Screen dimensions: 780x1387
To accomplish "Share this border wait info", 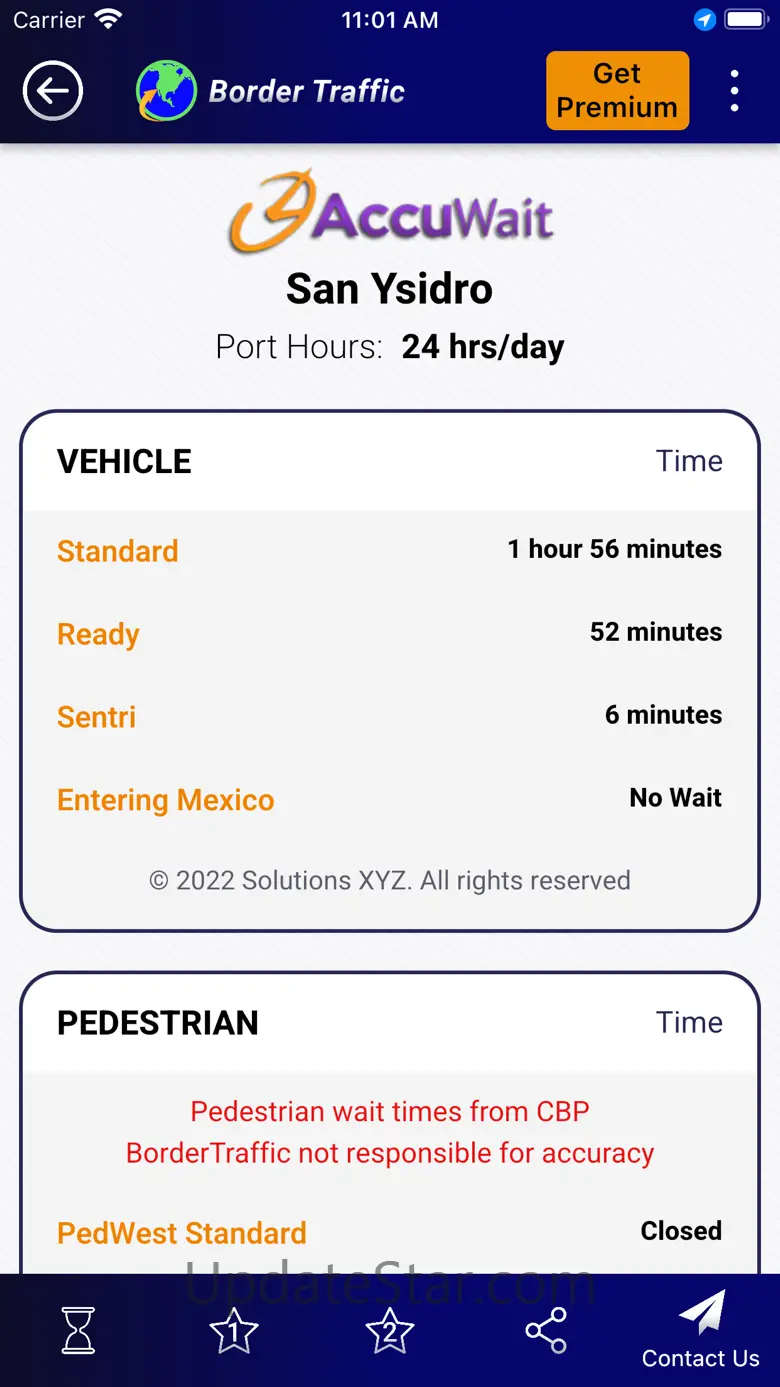I will pos(546,1330).
